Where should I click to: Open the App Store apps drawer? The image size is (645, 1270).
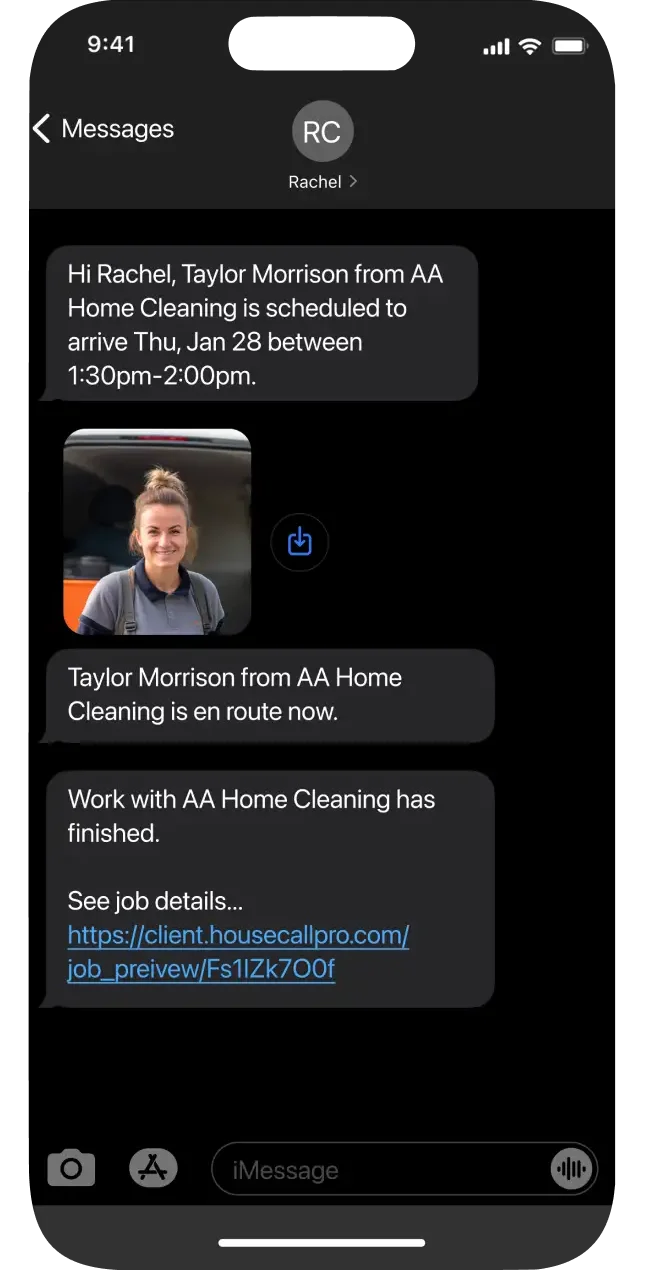(153, 1168)
